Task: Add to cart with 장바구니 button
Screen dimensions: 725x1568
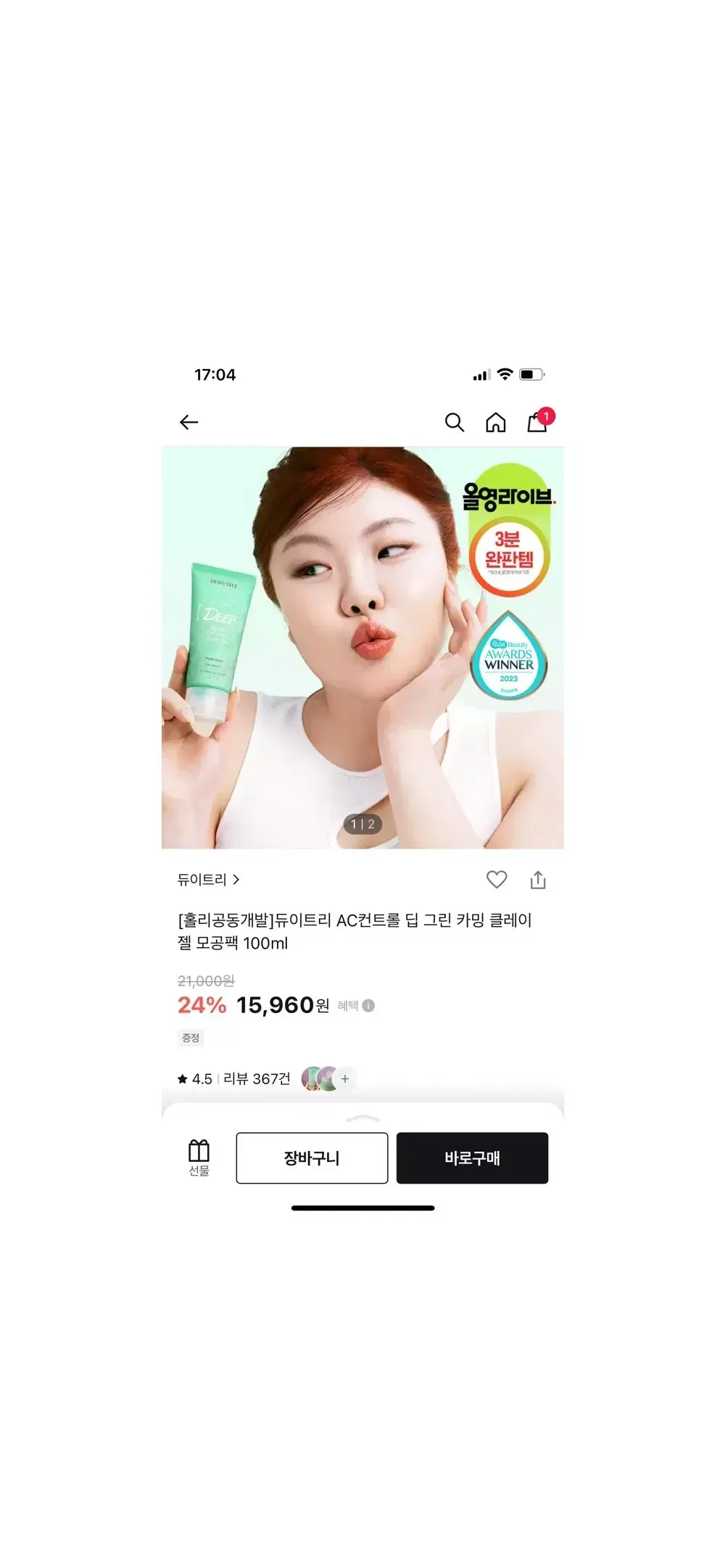Action: click(312, 1158)
